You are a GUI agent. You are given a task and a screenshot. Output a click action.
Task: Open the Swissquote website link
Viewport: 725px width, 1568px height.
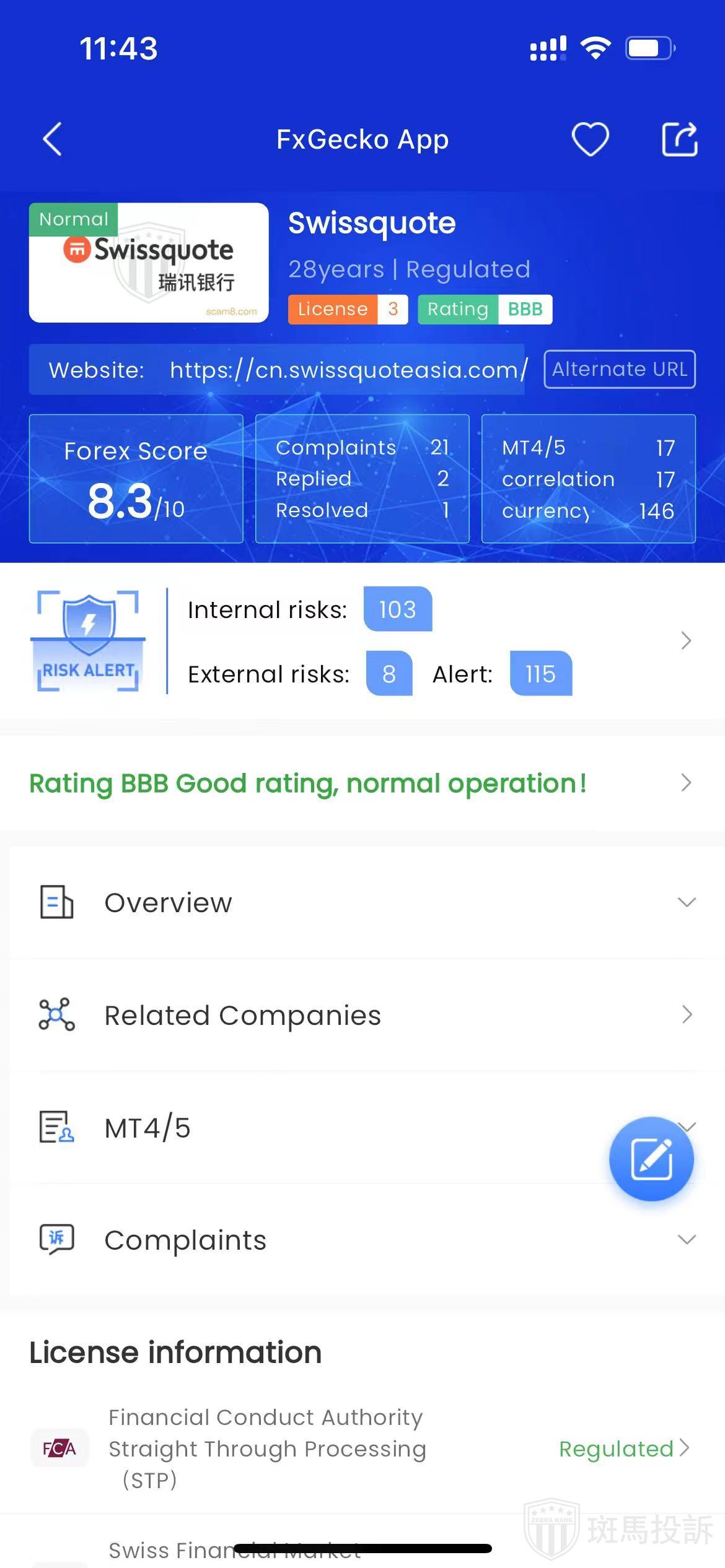[x=348, y=370]
